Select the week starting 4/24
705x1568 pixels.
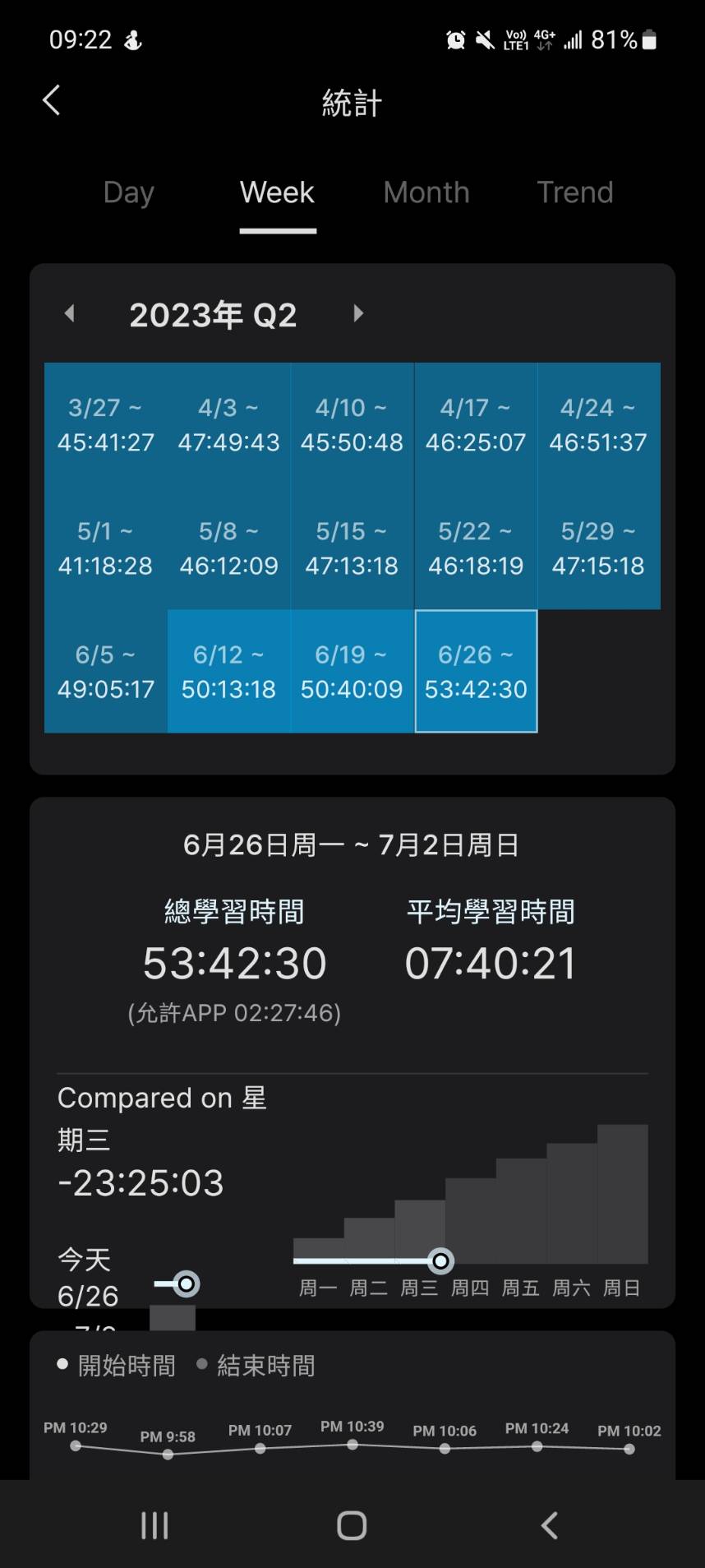pyautogui.click(x=598, y=424)
